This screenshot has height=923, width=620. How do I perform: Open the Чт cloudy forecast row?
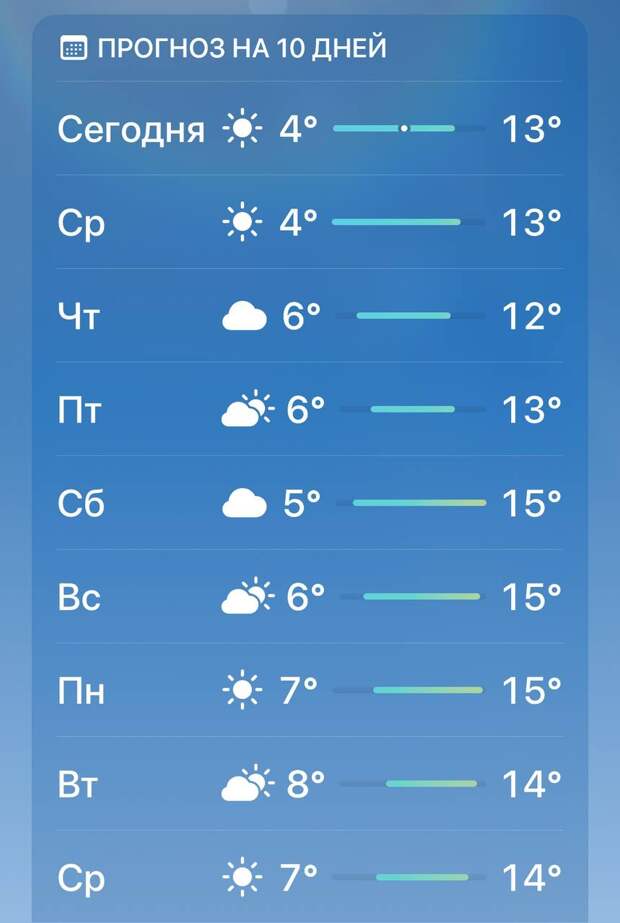(310, 316)
